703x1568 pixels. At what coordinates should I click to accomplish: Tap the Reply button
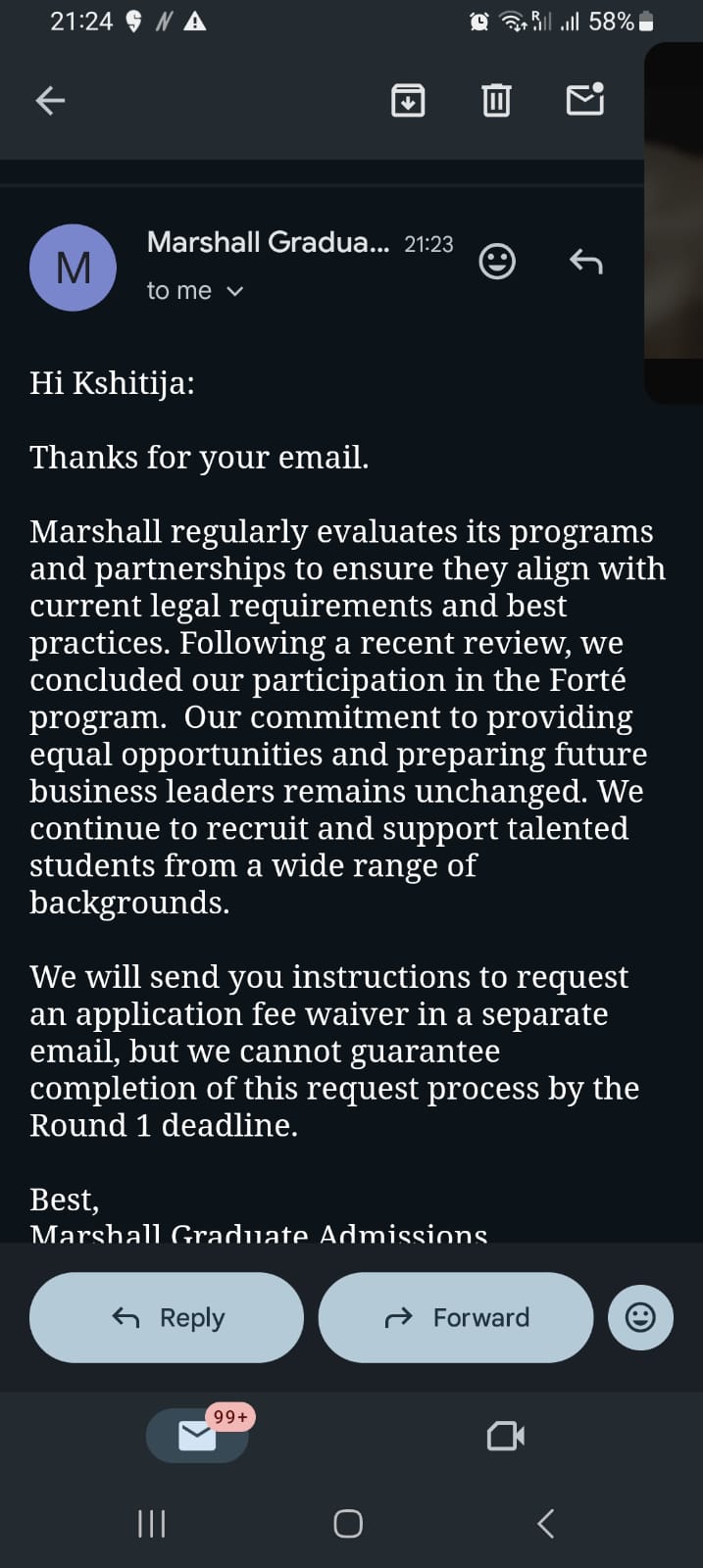[x=167, y=1317]
